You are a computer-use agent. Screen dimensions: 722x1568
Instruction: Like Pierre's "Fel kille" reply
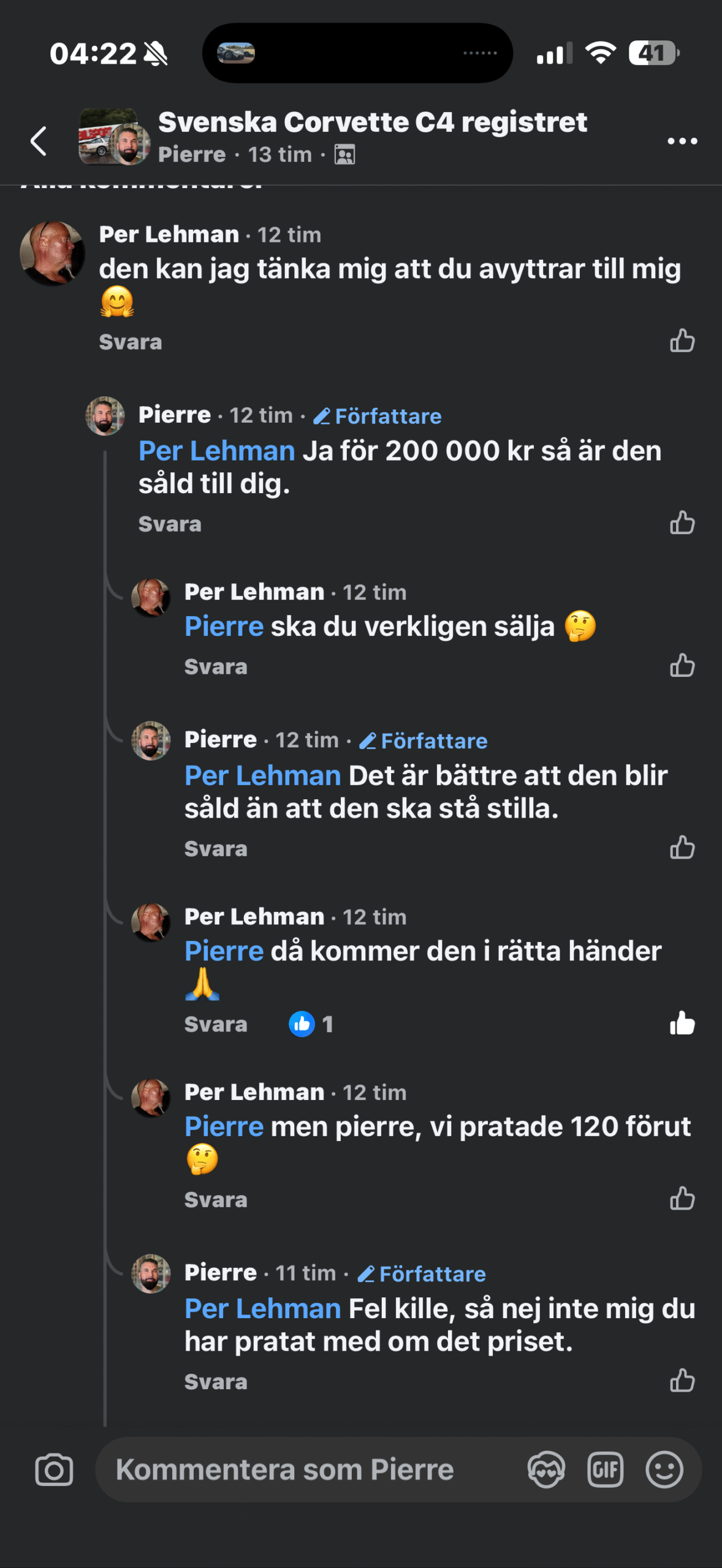click(x=682, y=1381)
